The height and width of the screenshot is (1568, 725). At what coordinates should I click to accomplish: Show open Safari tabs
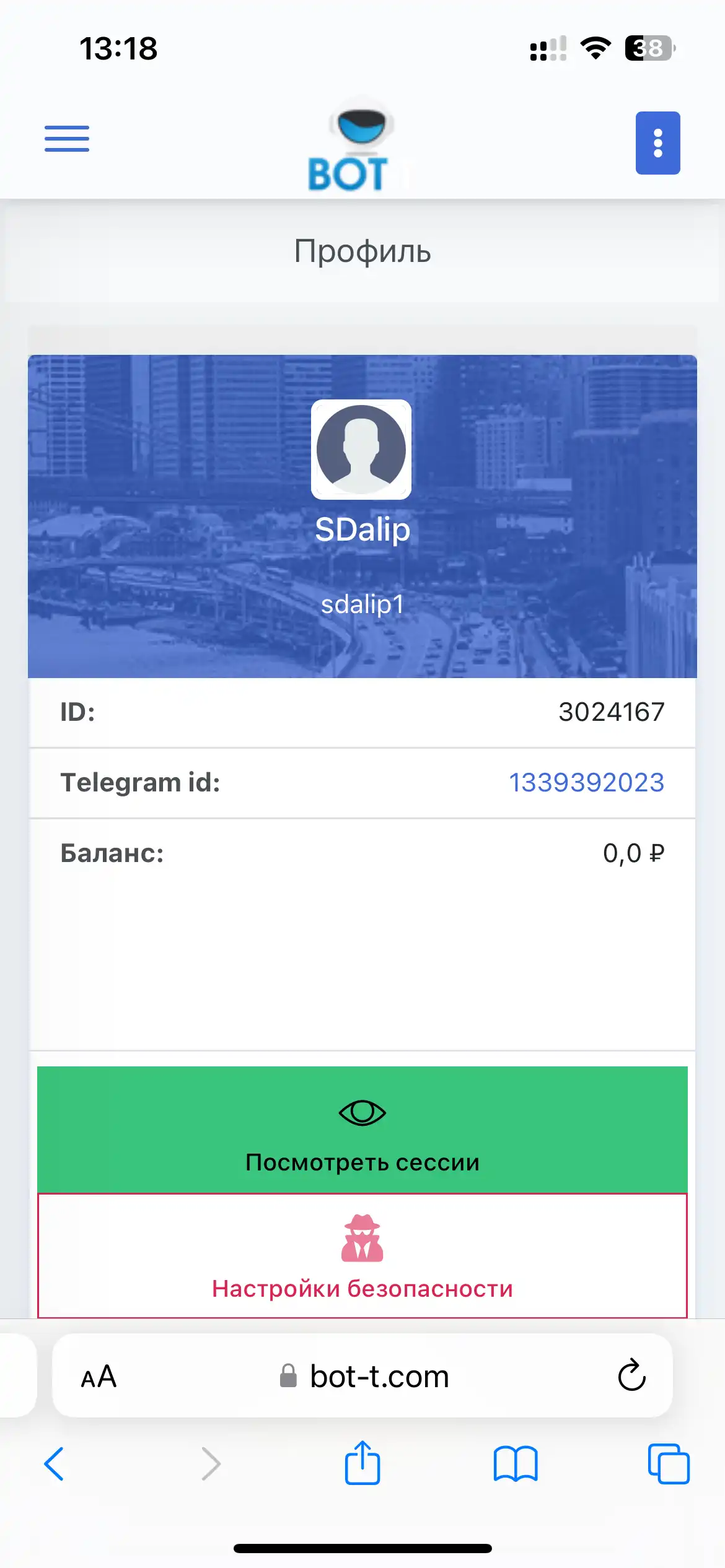pos(669,1464)
